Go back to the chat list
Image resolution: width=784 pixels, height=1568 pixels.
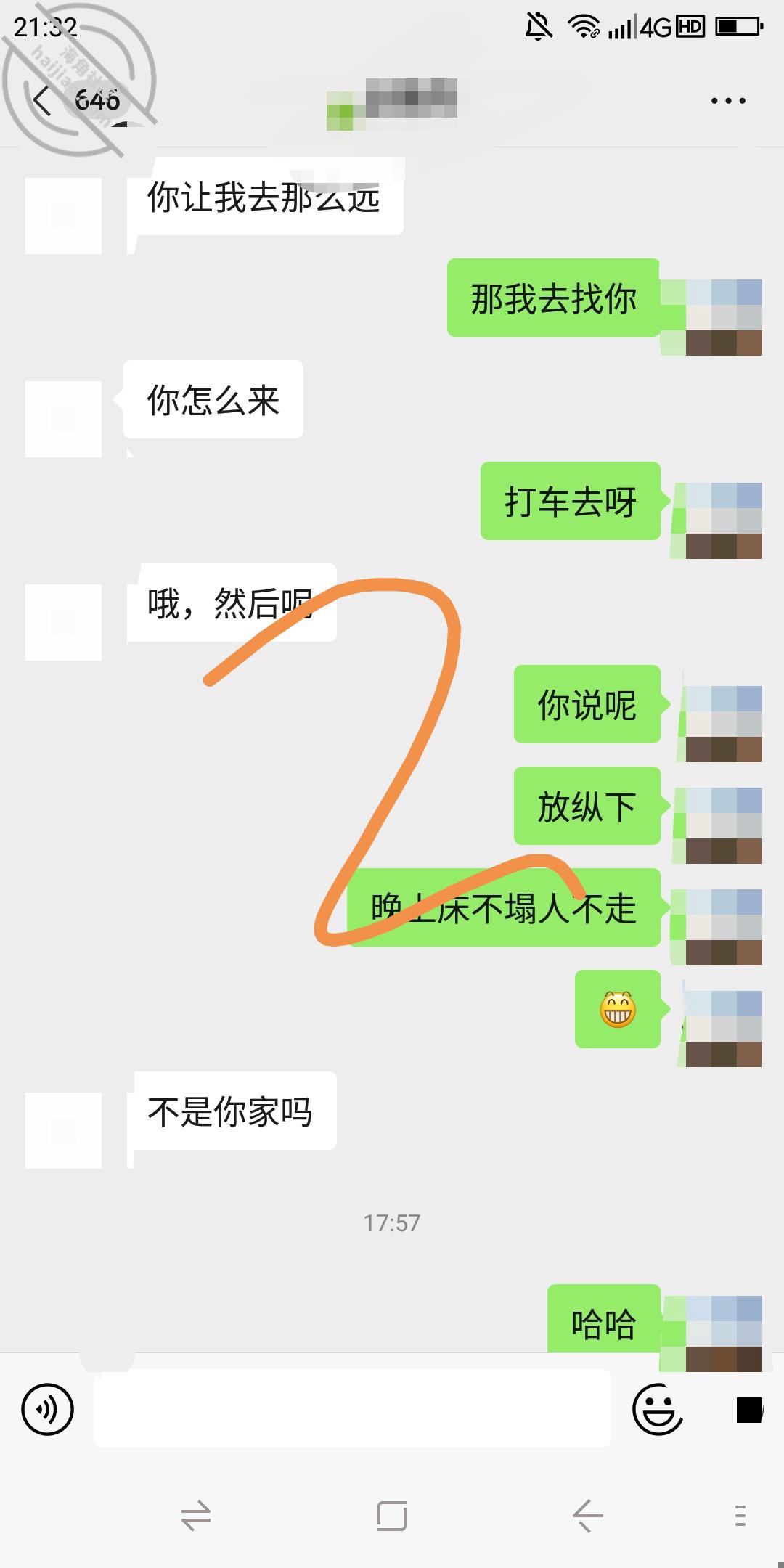[42, 101]
